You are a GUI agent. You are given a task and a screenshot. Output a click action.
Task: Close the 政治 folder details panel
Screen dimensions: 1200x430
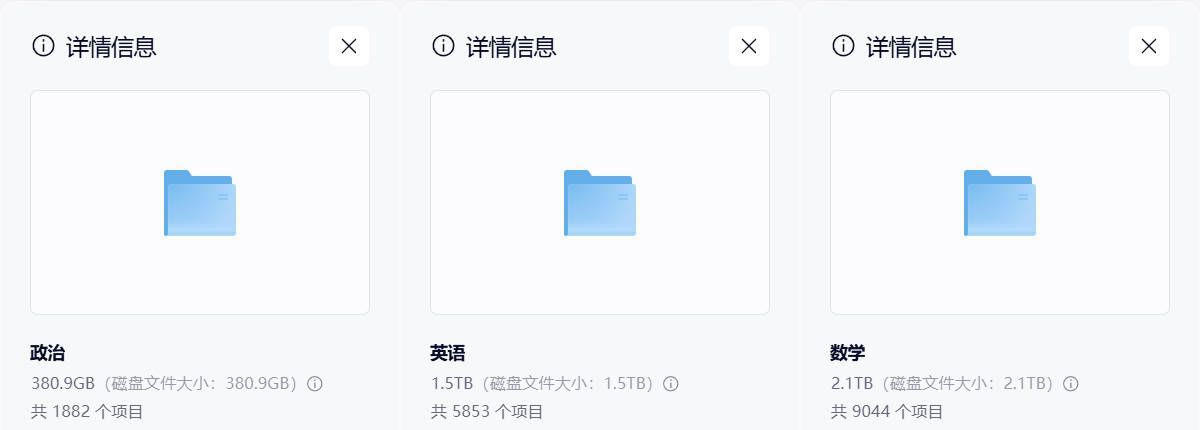349,46
